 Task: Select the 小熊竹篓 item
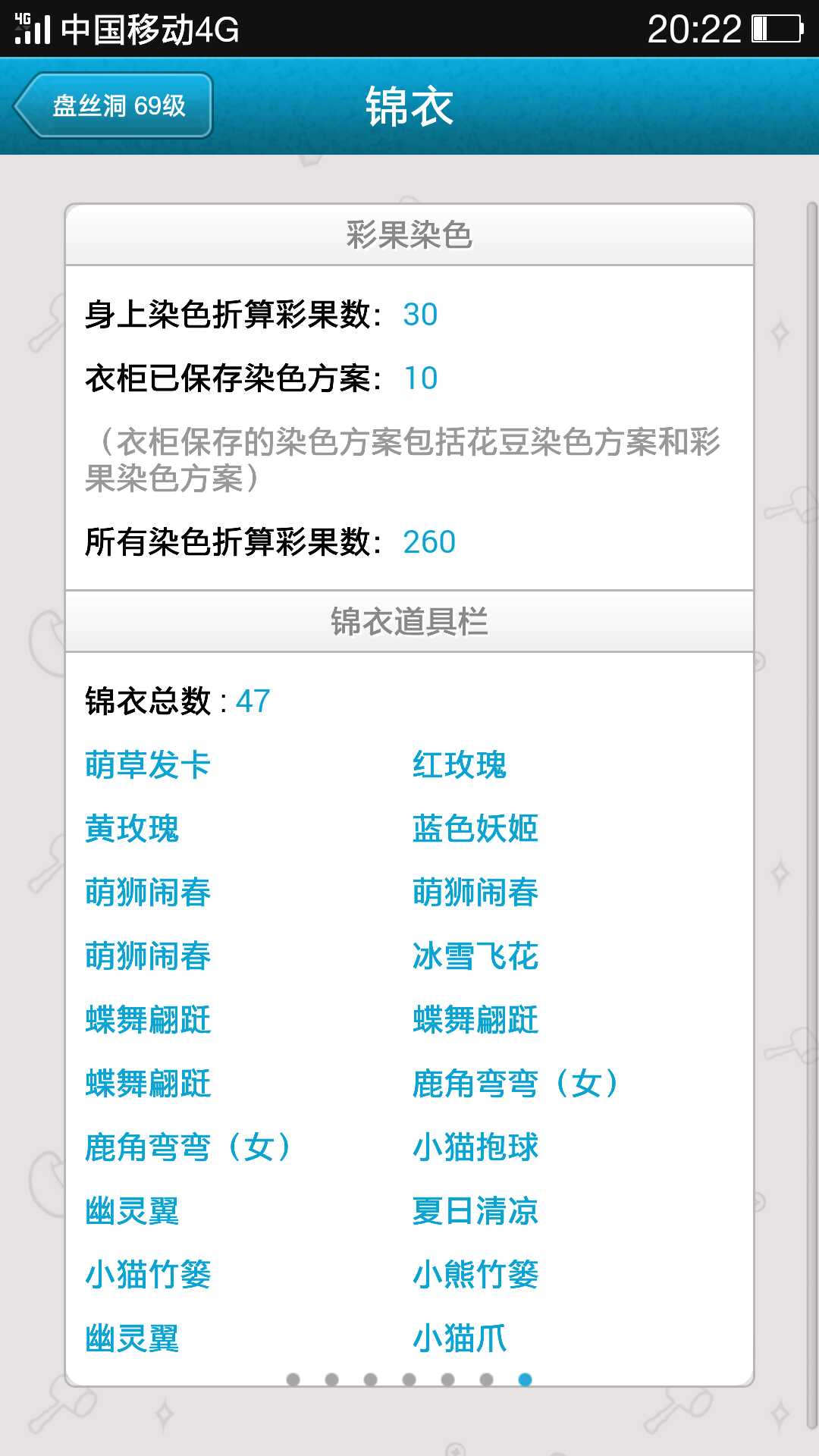point(475,1274)
